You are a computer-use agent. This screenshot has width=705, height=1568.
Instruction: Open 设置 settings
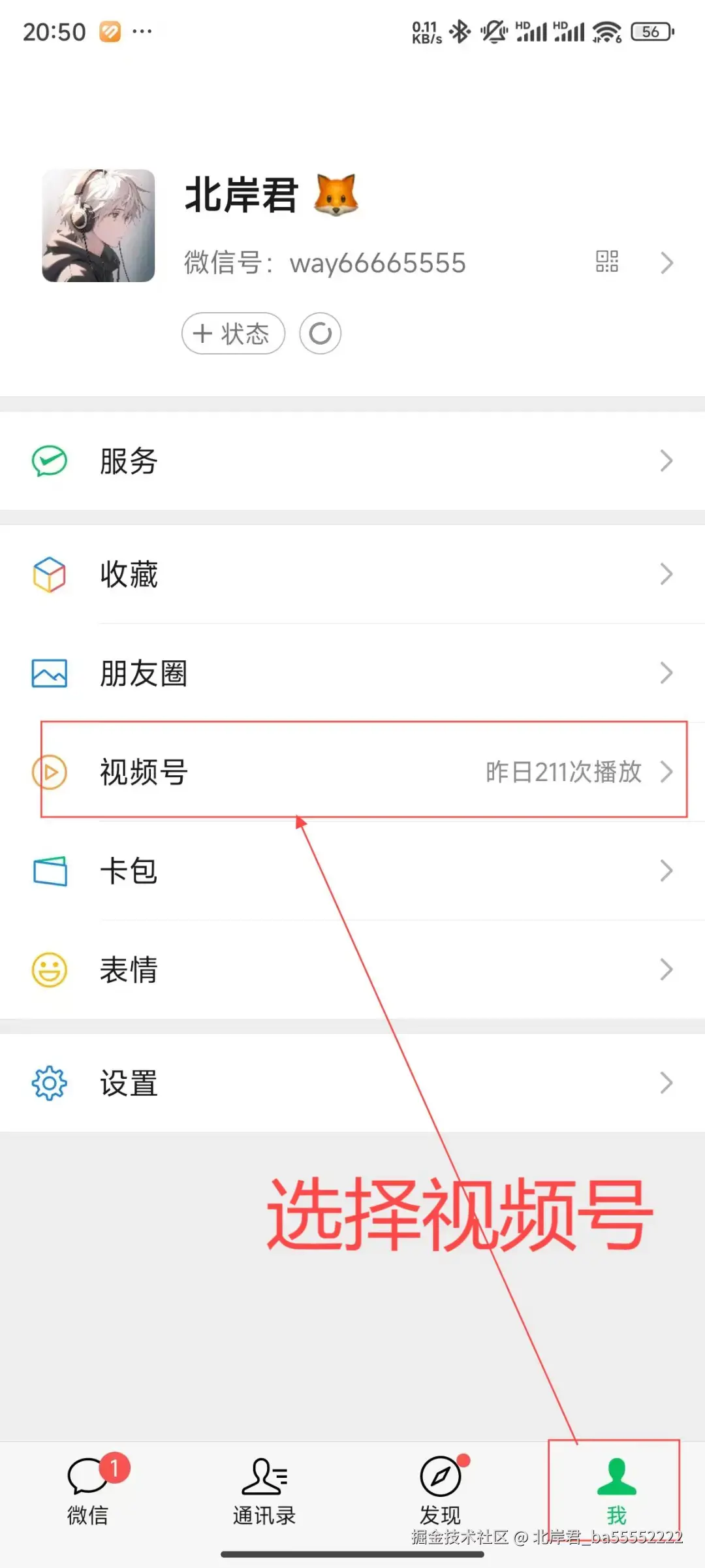352,1083
